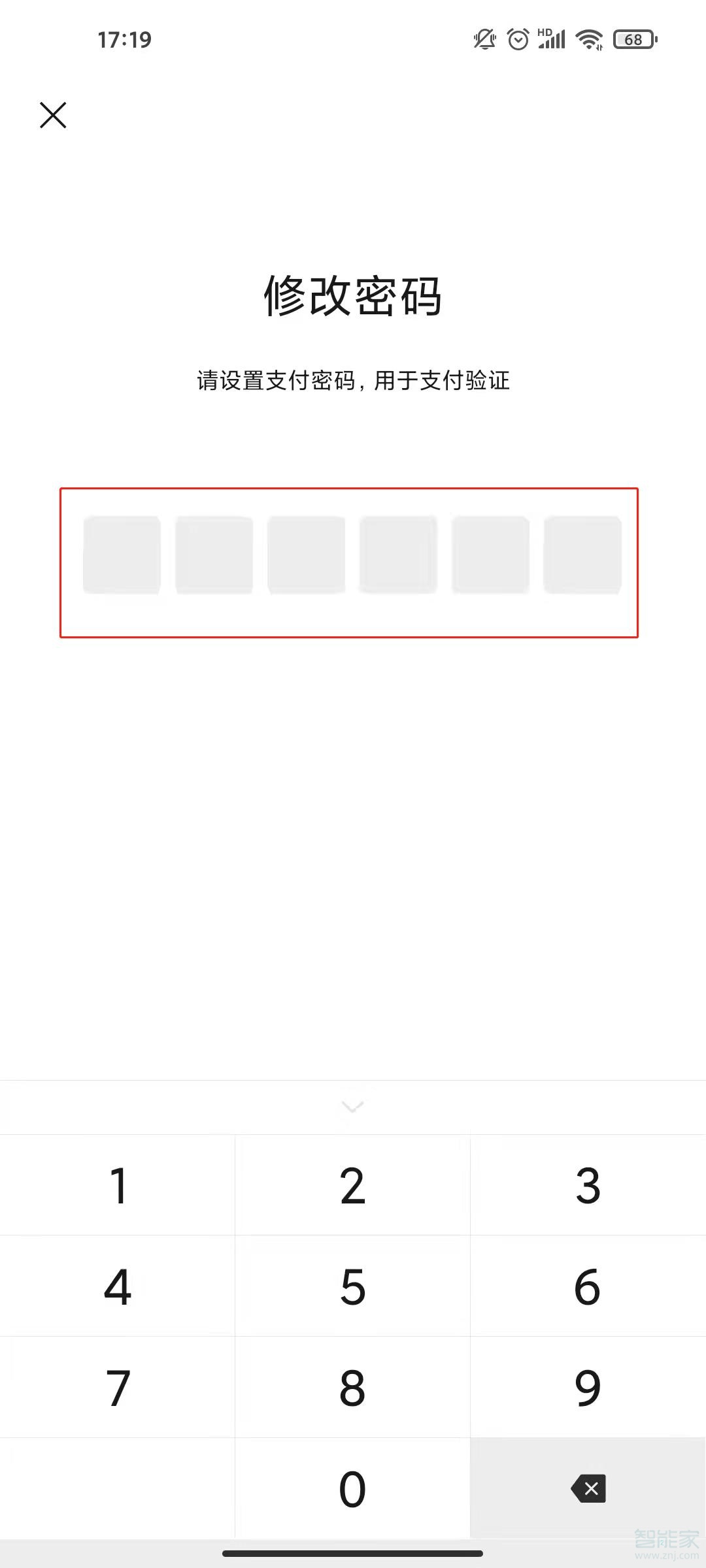Collapse the numeric keypad with the chevron
706x1568 pixels.
tap(352, 1107)
